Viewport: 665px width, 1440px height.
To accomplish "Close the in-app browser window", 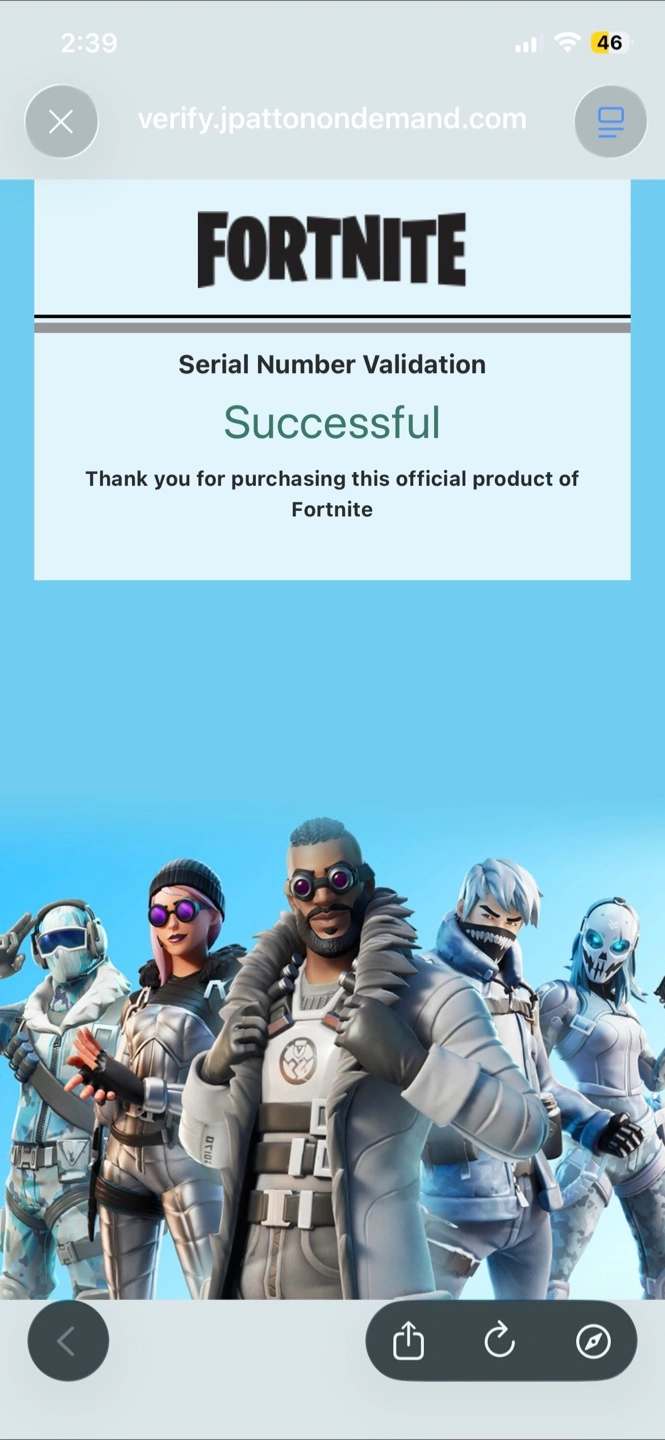I will pyautogui.click(x=61, y=122).
